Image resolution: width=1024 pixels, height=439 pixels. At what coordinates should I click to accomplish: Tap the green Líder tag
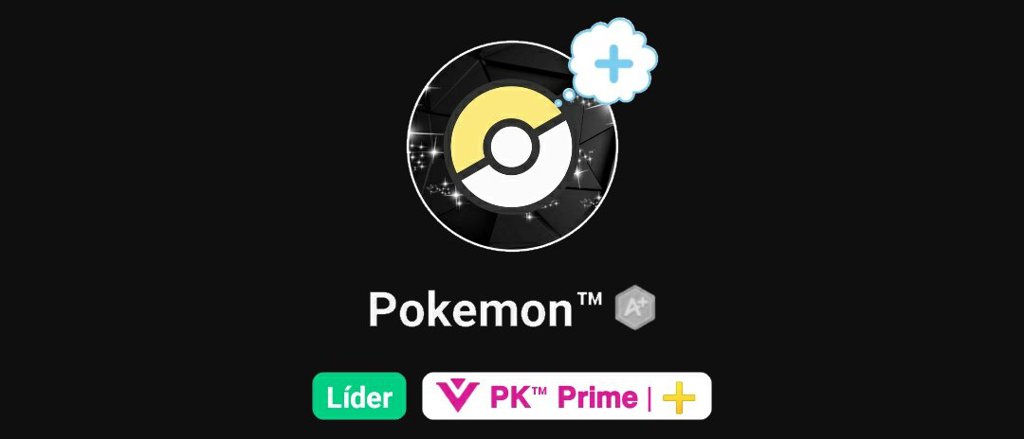(x=359, y=396)
